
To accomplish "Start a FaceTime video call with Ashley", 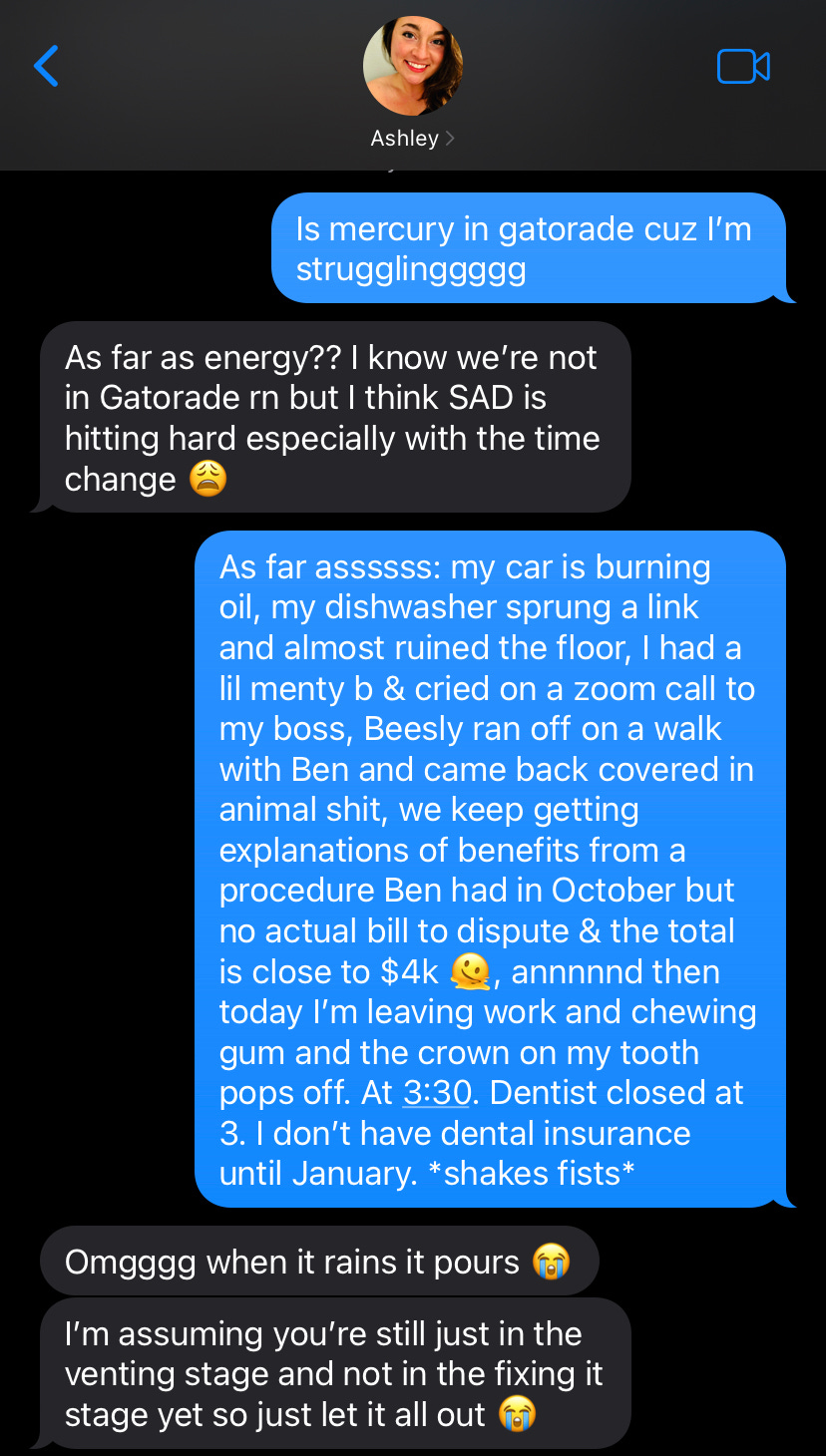I will click(743, 67).
